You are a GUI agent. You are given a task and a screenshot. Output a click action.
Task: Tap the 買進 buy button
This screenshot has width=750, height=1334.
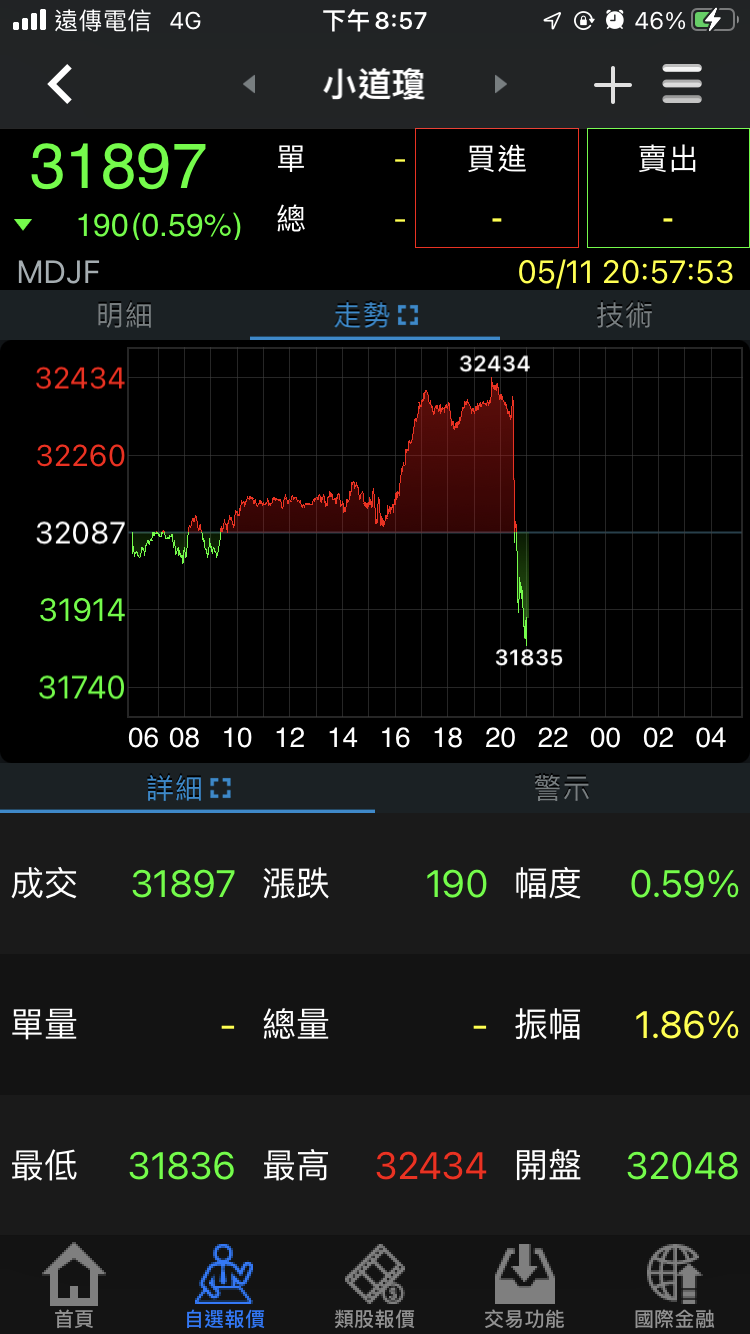click(x=497, y=188)
